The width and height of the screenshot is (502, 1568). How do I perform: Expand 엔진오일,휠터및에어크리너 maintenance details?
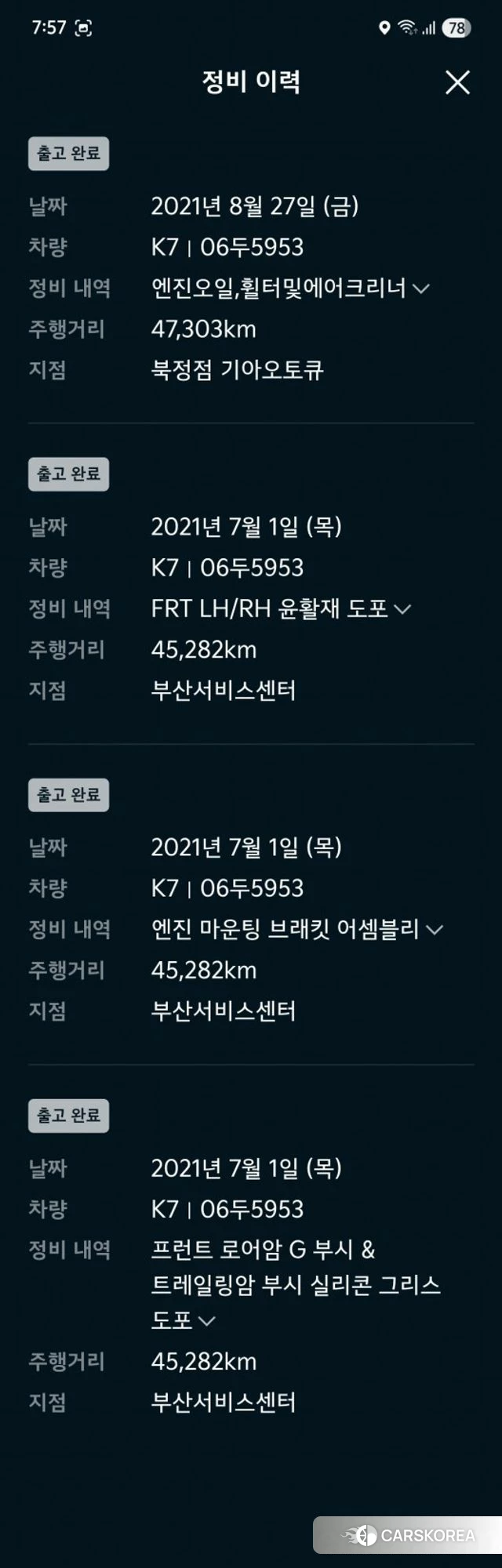421,289
